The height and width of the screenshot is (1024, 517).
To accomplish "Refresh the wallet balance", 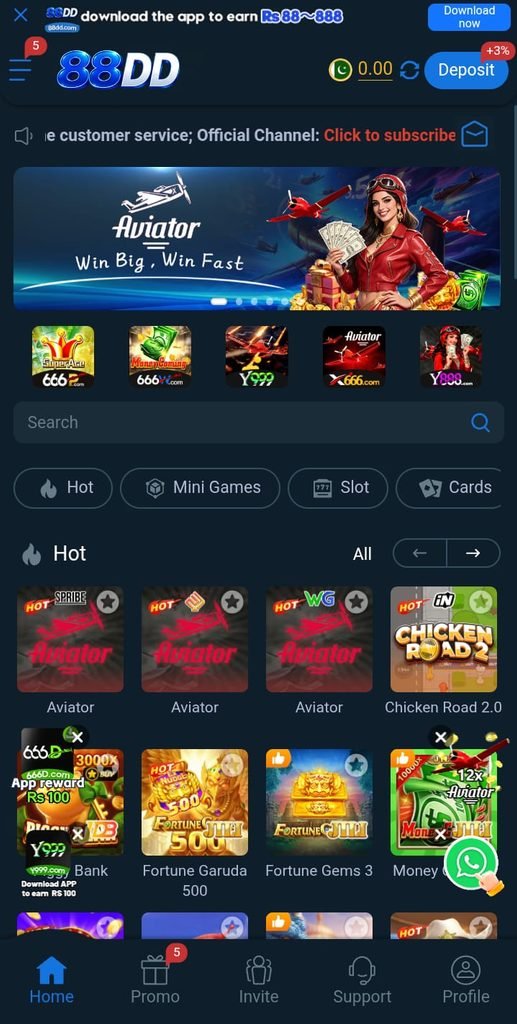I will [409, 70].
